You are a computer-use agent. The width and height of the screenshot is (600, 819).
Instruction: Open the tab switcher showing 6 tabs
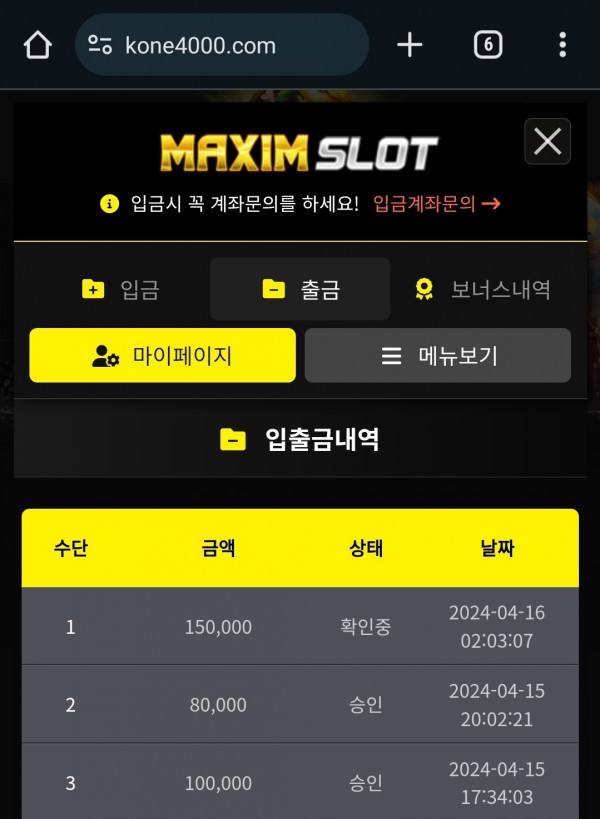(487, 45)
